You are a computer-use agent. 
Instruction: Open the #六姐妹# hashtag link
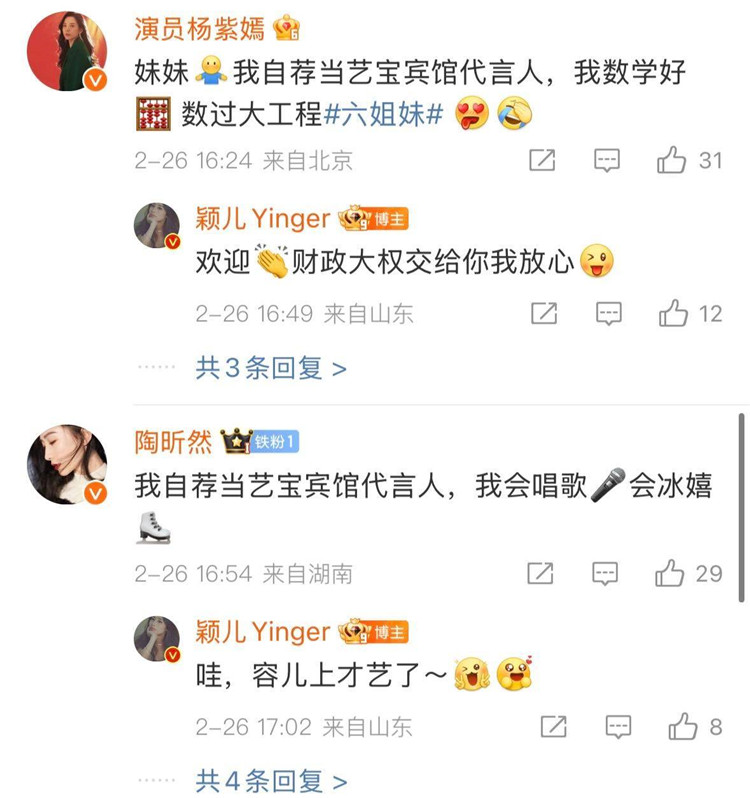[385, 115]
